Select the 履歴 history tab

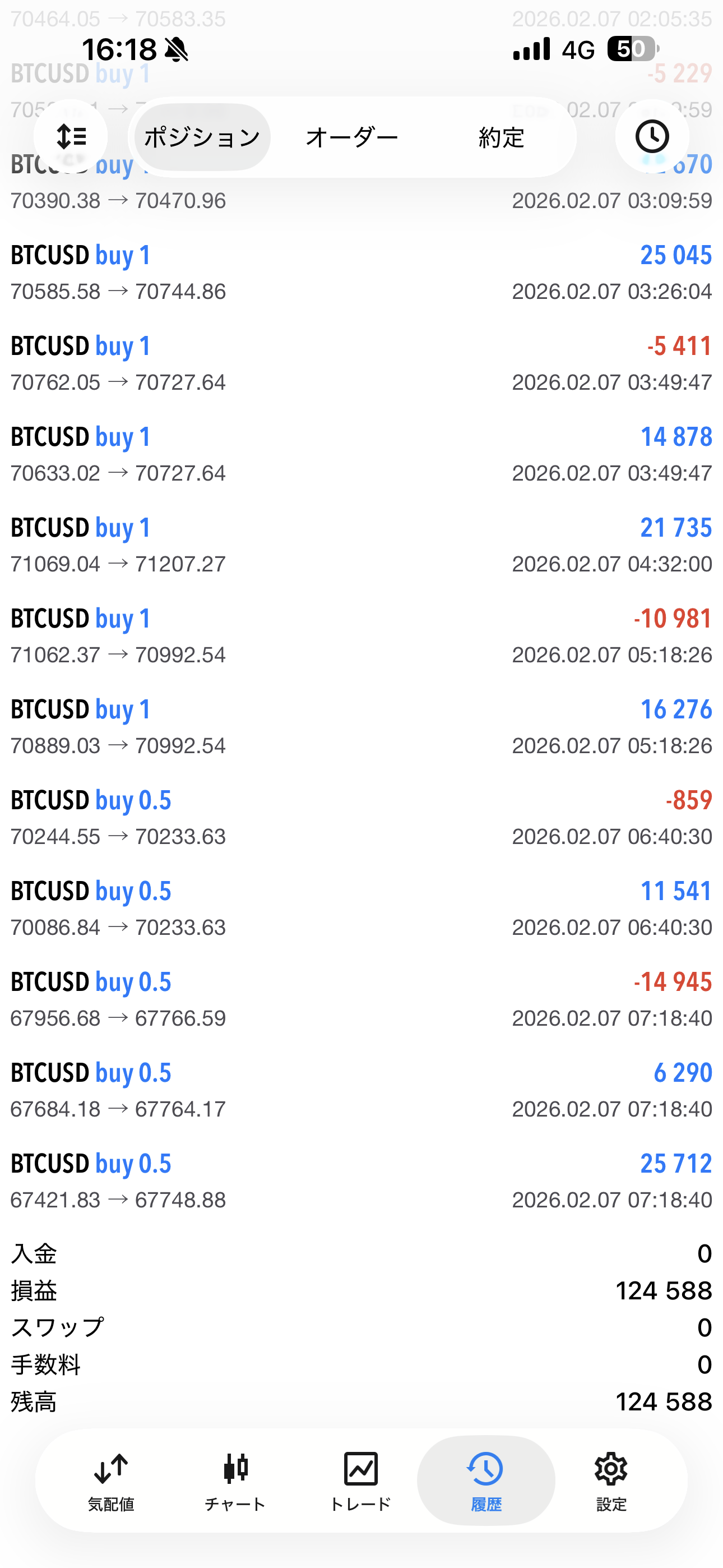coord(486,1481)
